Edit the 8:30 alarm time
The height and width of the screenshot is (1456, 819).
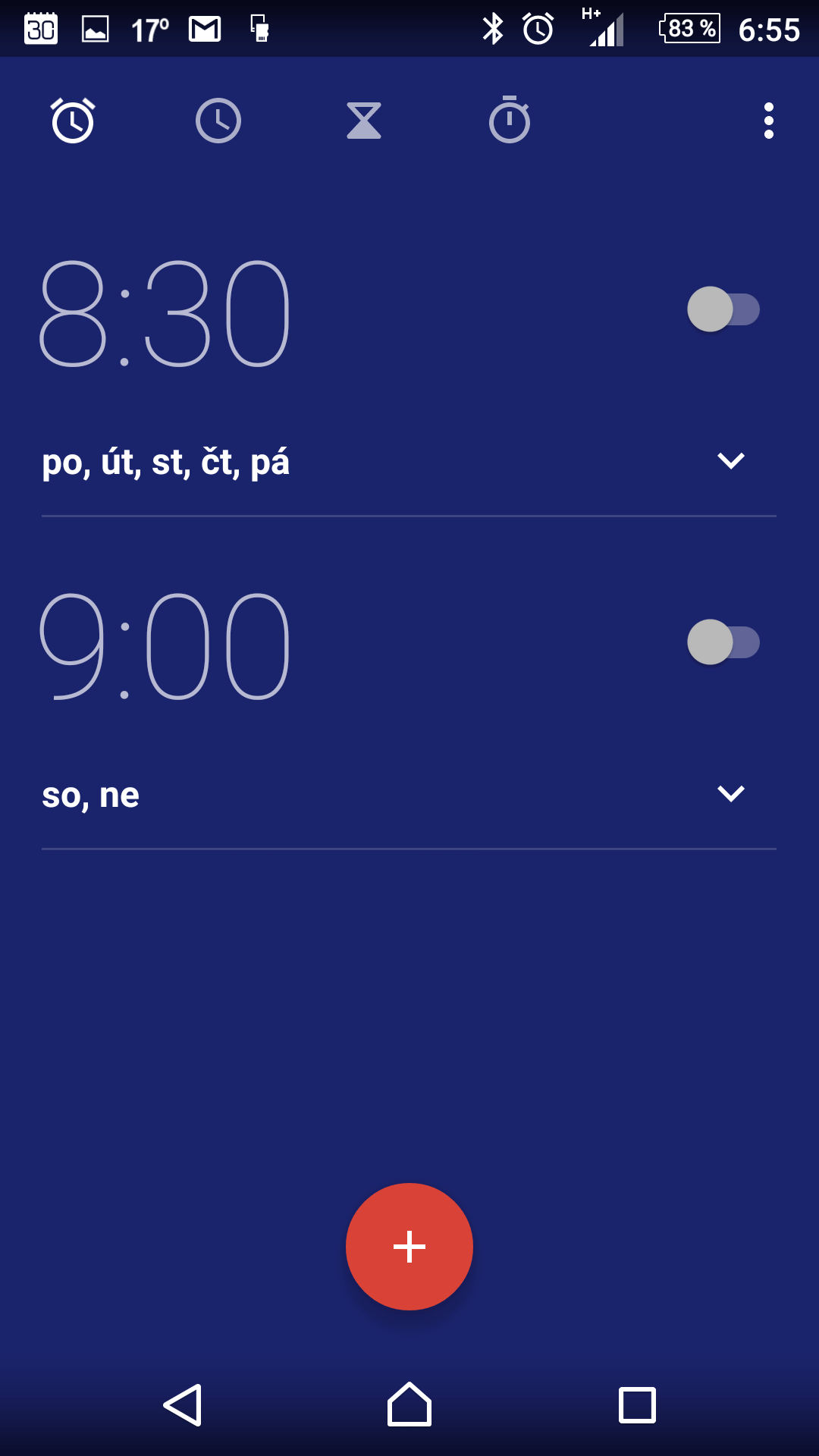click(x=165, y=313)
